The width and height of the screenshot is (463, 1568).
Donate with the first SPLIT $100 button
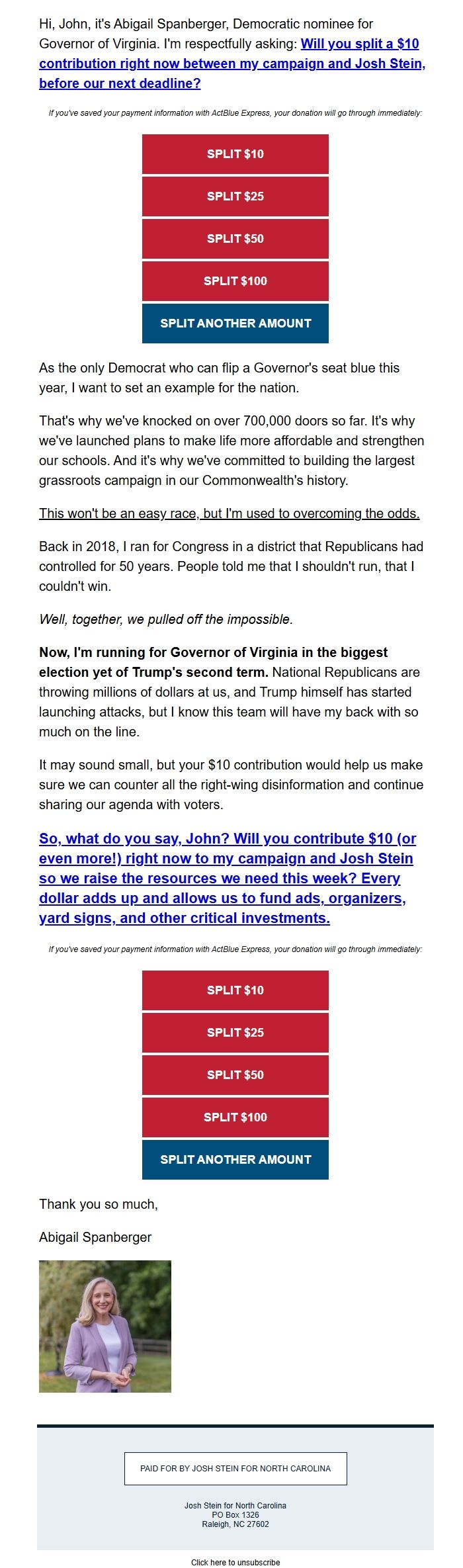click(x=235, y=281)
